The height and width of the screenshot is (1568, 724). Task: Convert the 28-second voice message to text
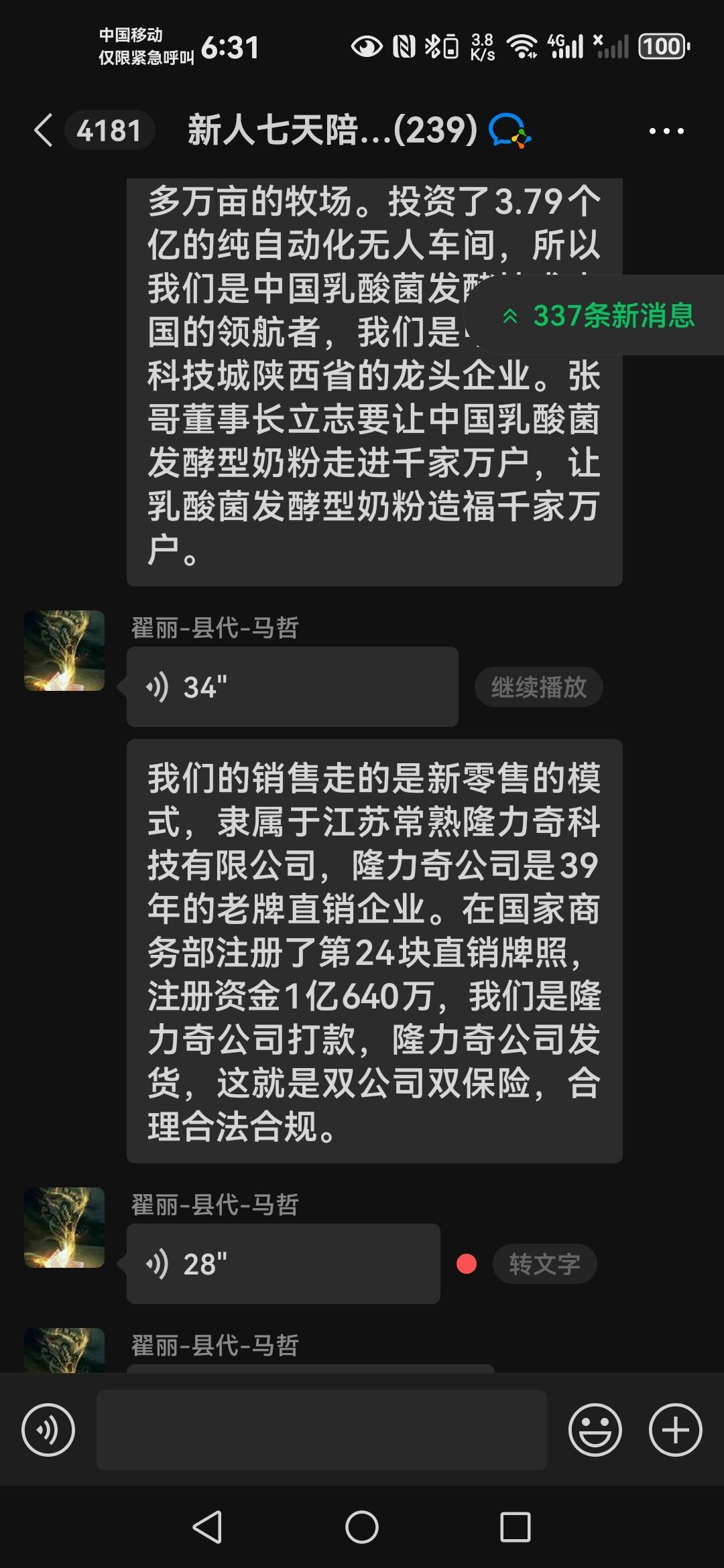pos(544,1264)
